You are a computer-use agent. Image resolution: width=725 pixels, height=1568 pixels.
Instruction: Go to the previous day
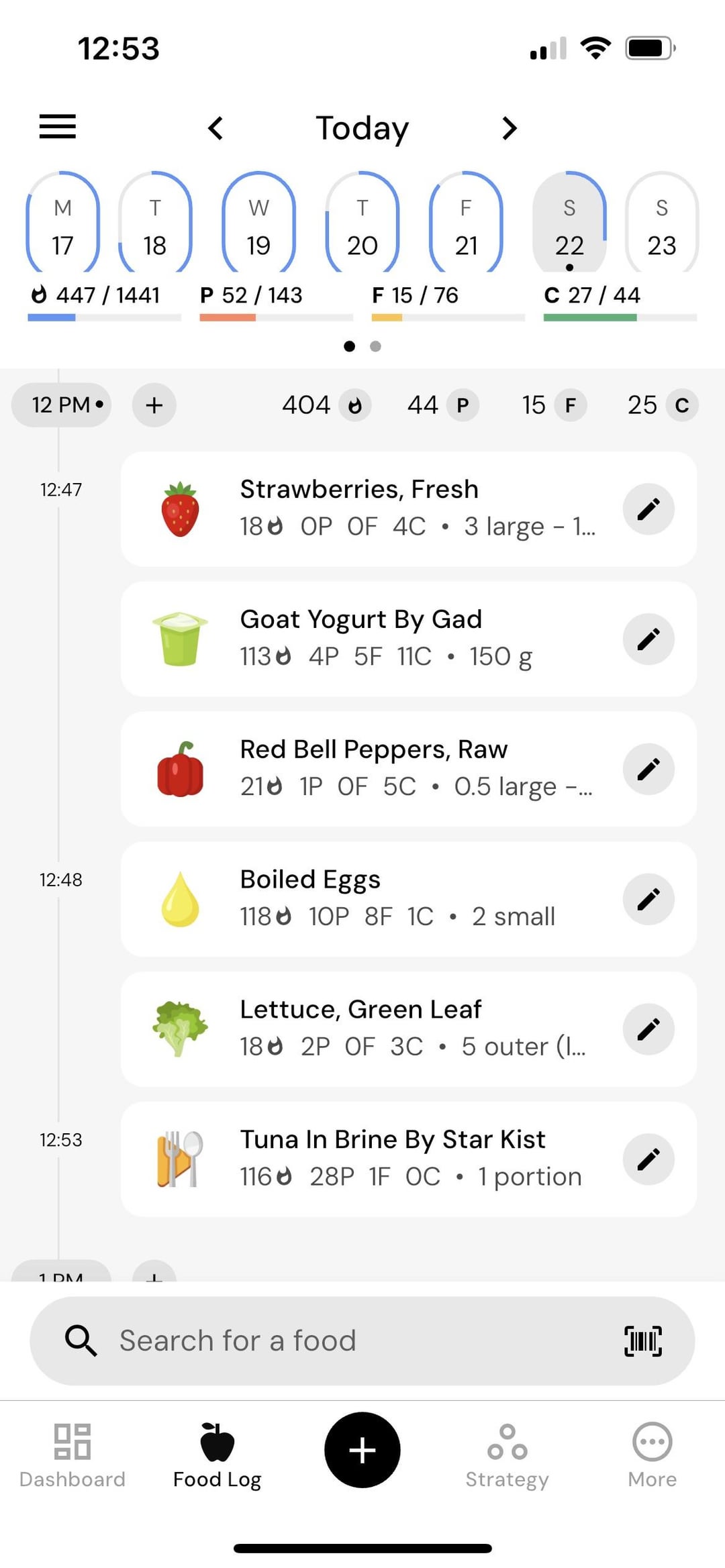215,127
